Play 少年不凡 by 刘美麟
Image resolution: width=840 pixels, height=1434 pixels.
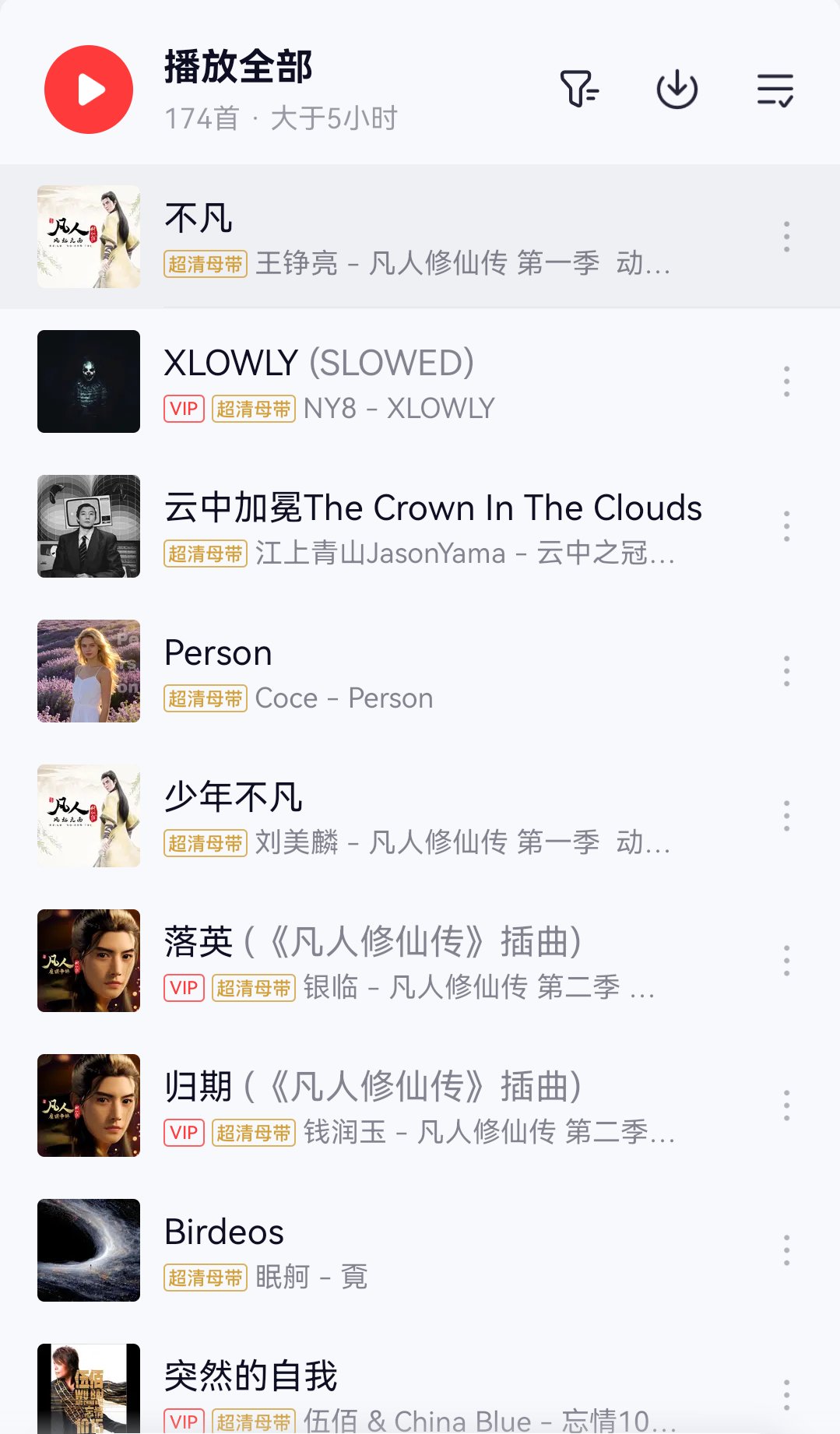coord(420,816)
